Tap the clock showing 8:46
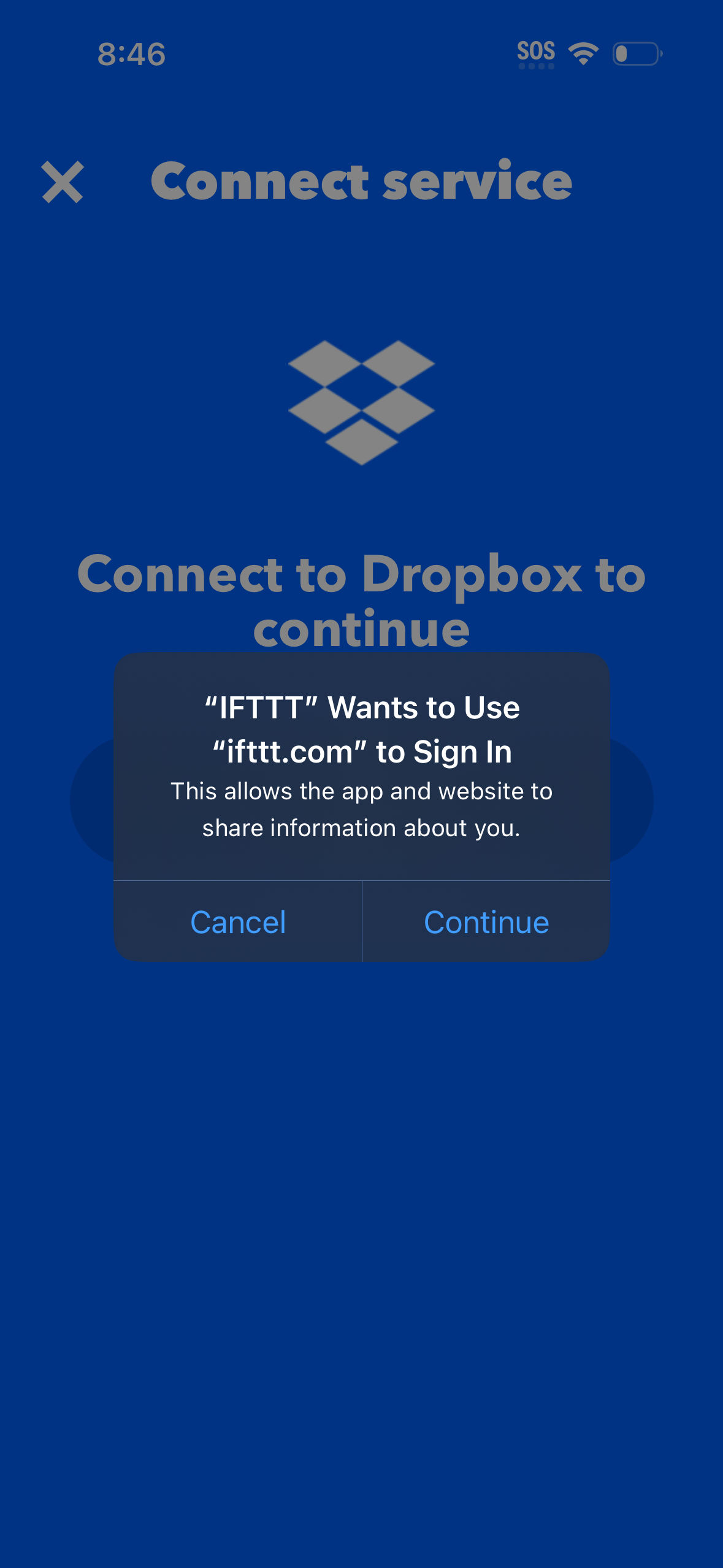 (x=131, y=55)
